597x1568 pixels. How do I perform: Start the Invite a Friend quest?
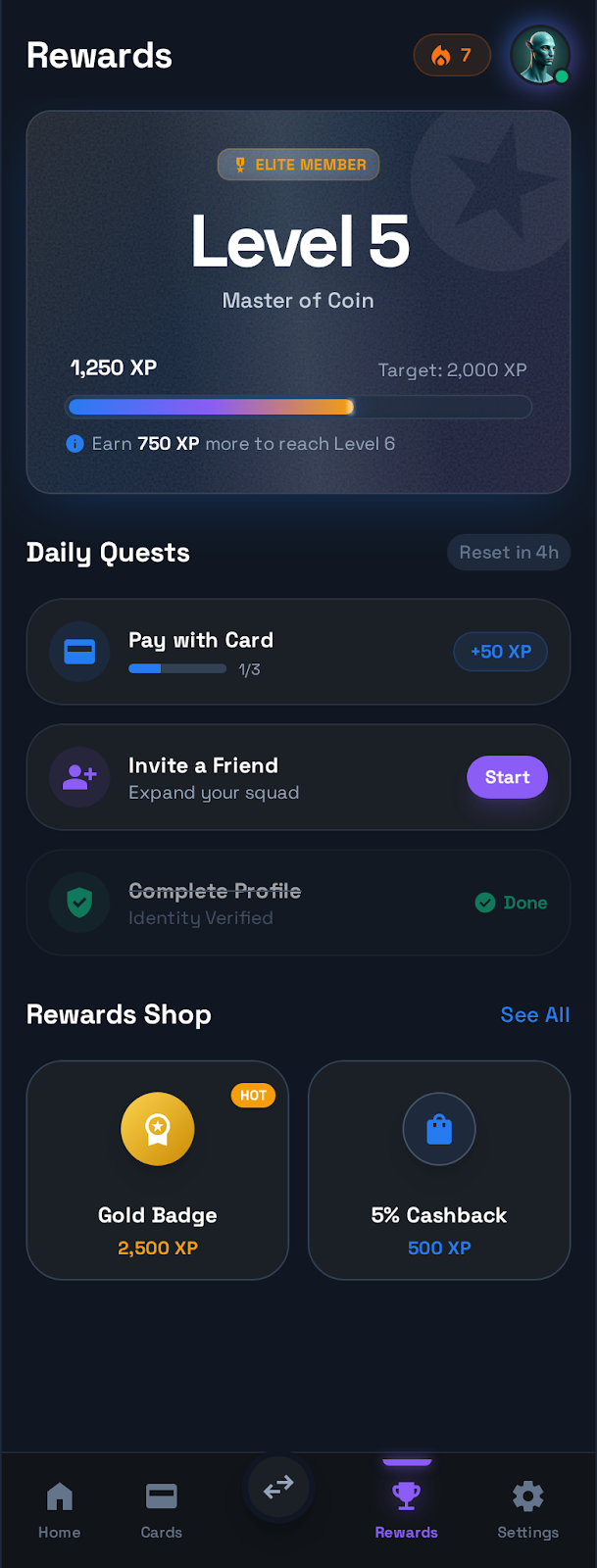pos(507,777)
